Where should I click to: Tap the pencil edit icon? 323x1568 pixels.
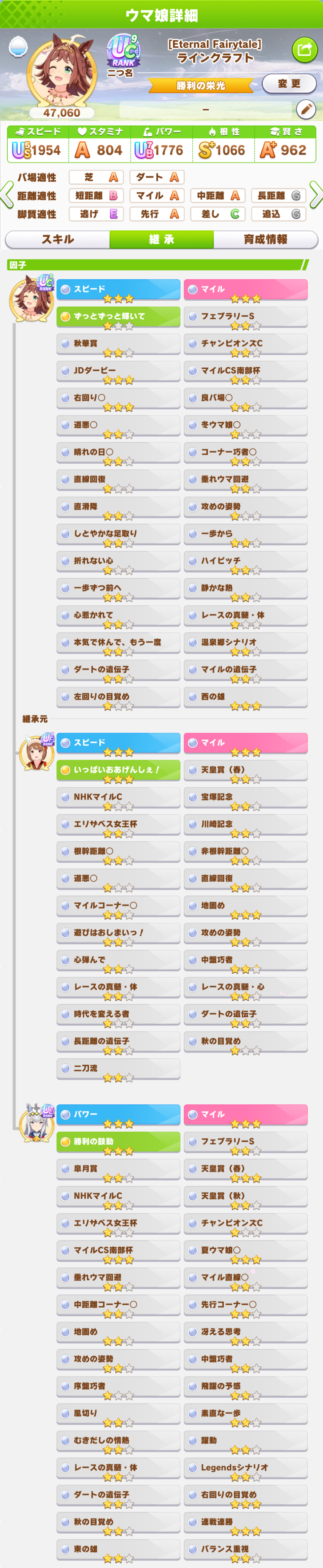(306, 110)
